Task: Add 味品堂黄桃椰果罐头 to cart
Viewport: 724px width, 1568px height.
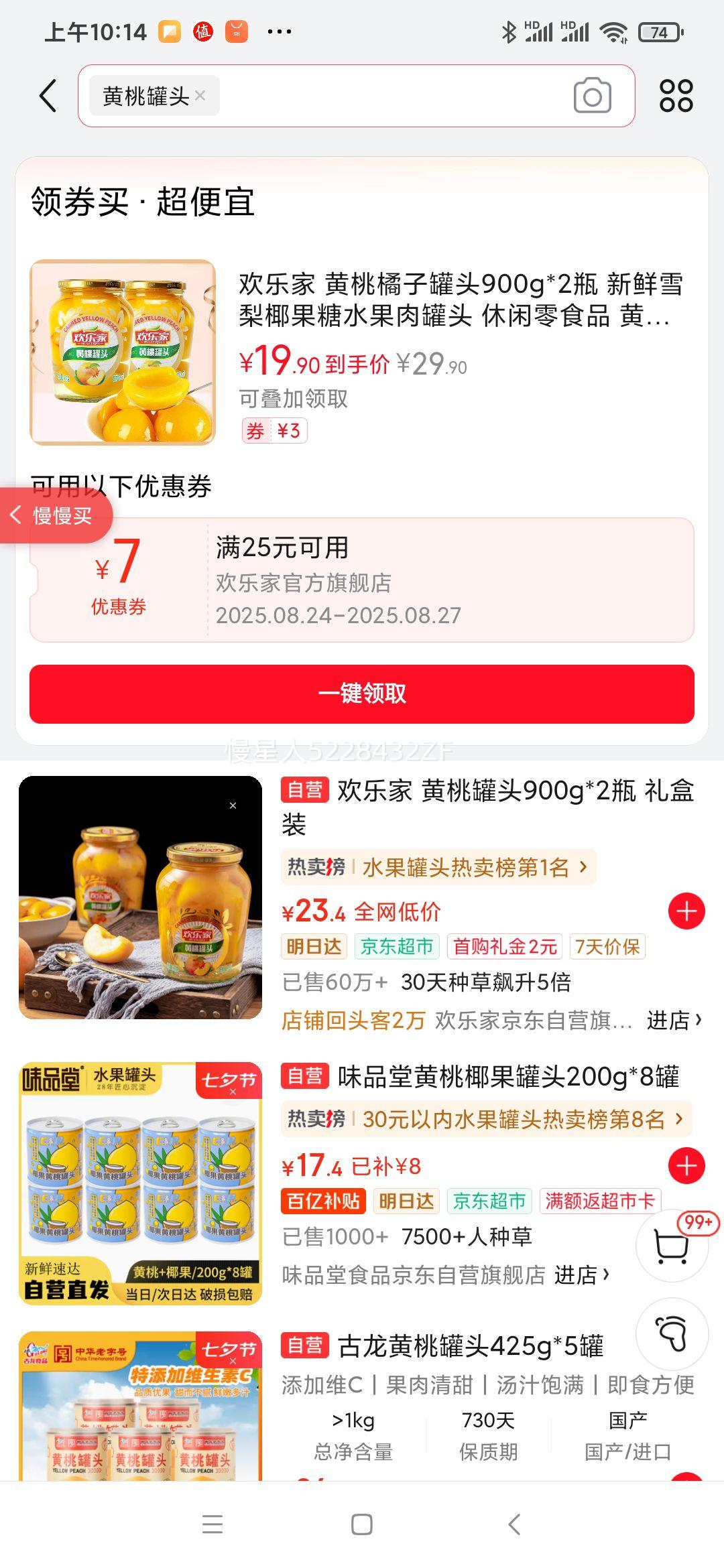Action: 686,1166
